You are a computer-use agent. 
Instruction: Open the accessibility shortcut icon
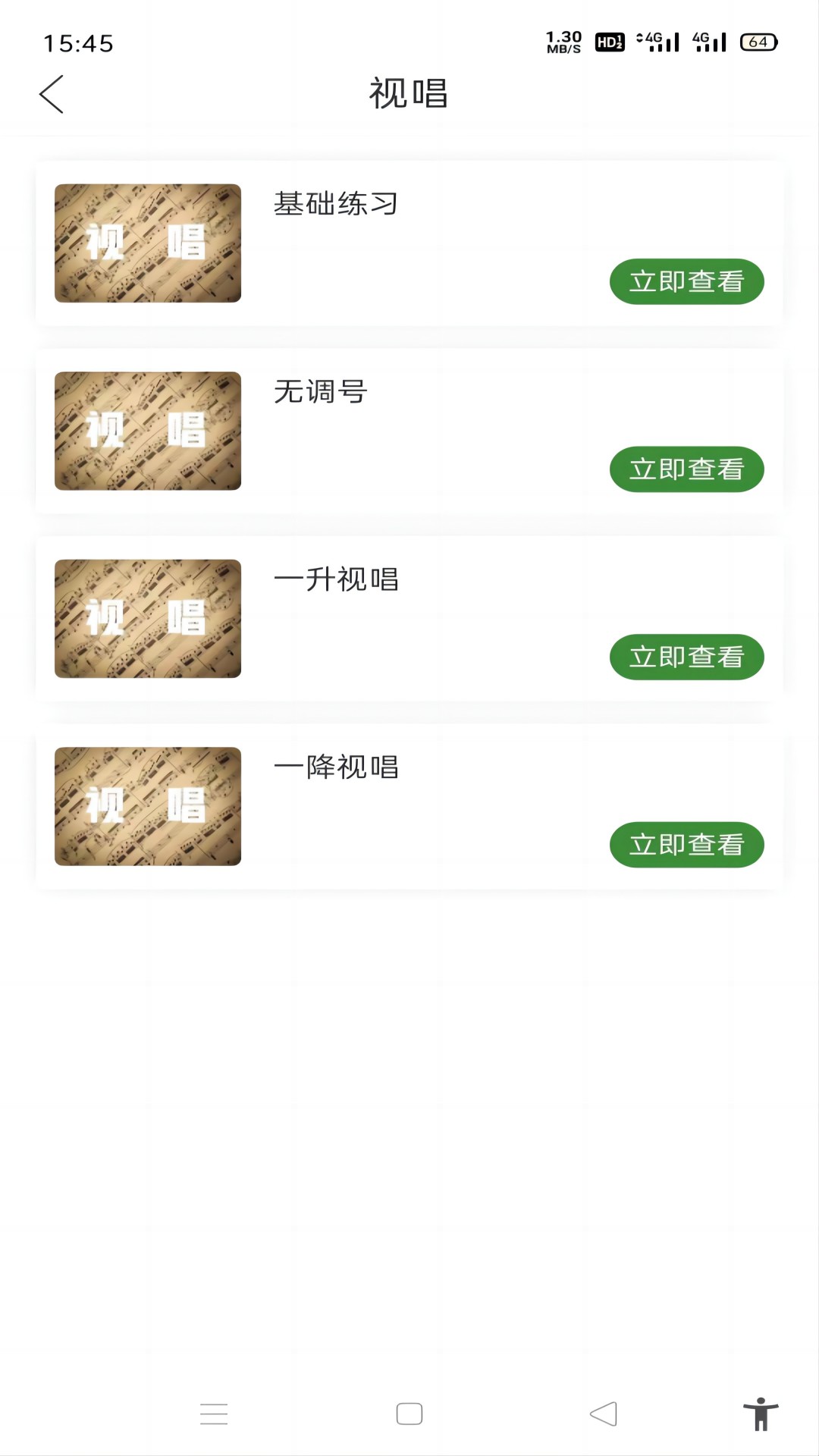tap(761, 1414)
